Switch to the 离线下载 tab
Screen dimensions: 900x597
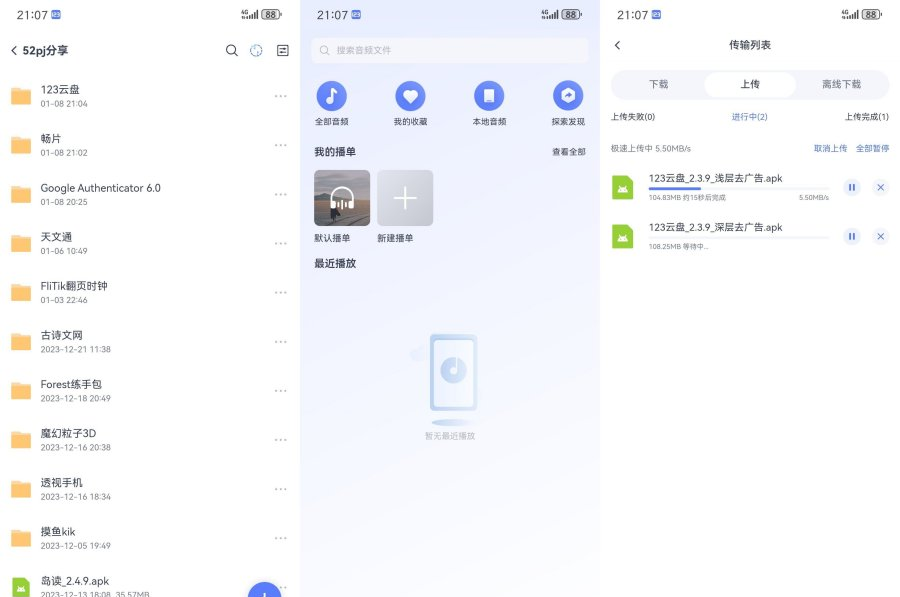pos(841,85)
